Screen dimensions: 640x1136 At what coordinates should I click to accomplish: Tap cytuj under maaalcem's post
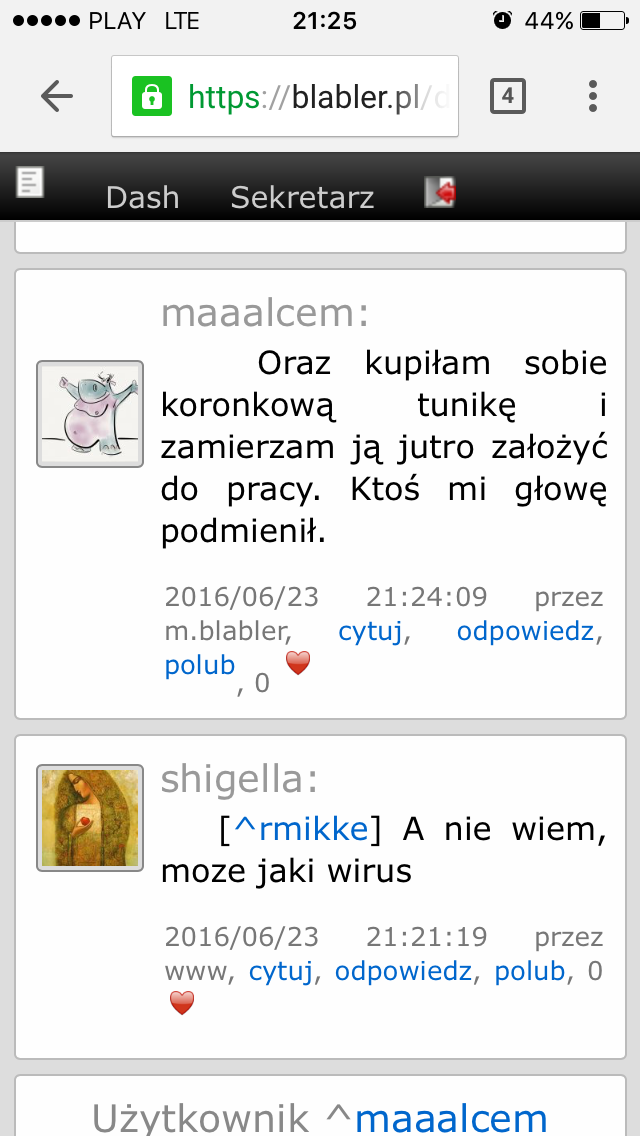pos(370,631)
